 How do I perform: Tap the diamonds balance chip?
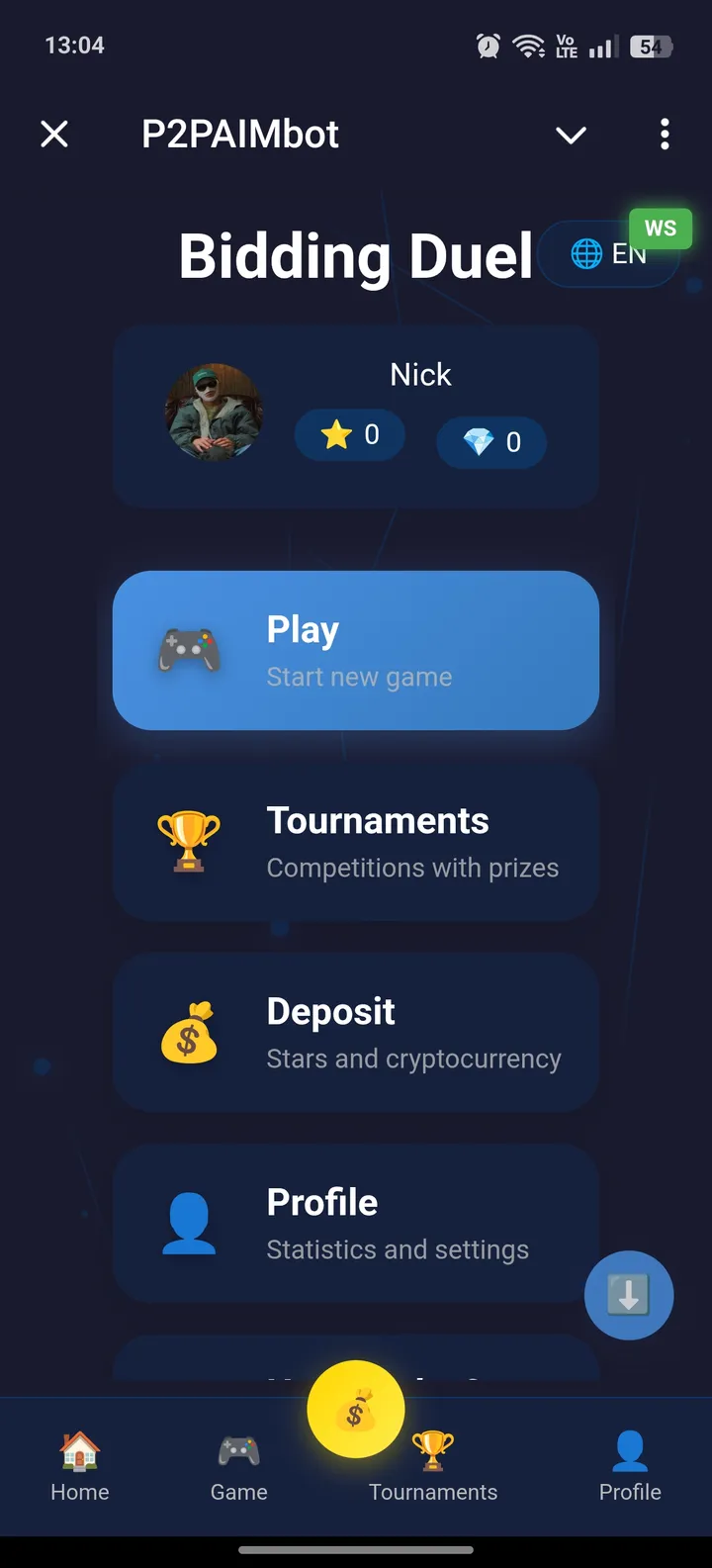coord(491,442)
